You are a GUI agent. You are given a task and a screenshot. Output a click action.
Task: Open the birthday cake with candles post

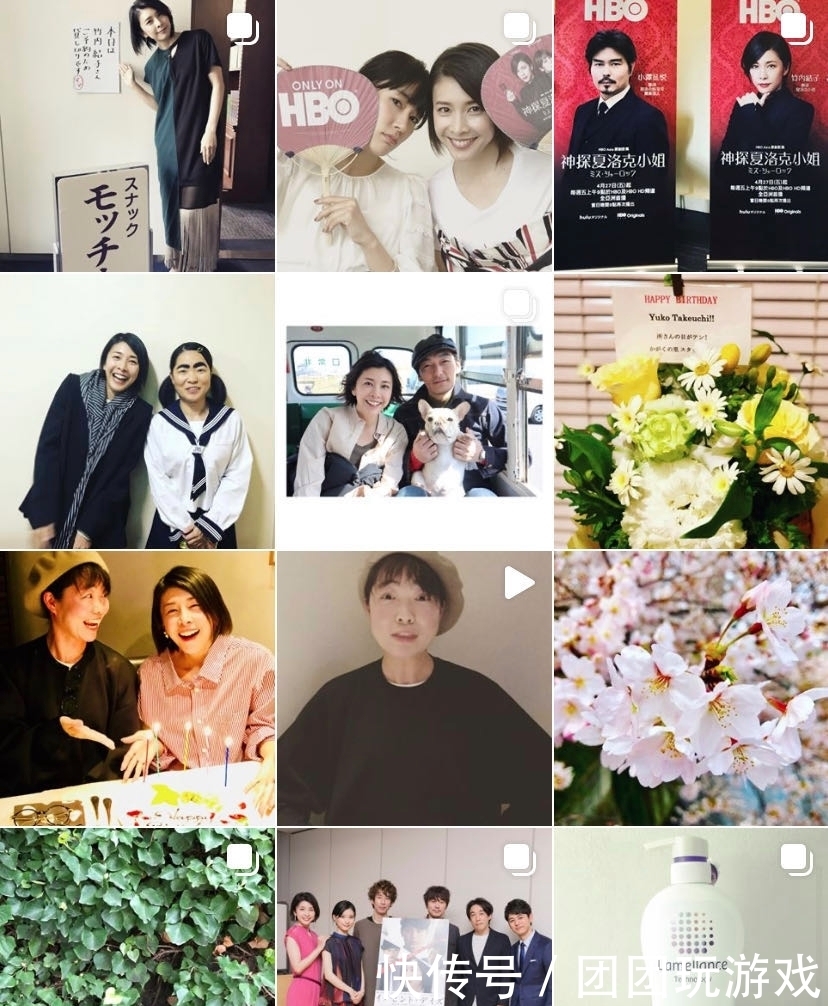[137, 688]
